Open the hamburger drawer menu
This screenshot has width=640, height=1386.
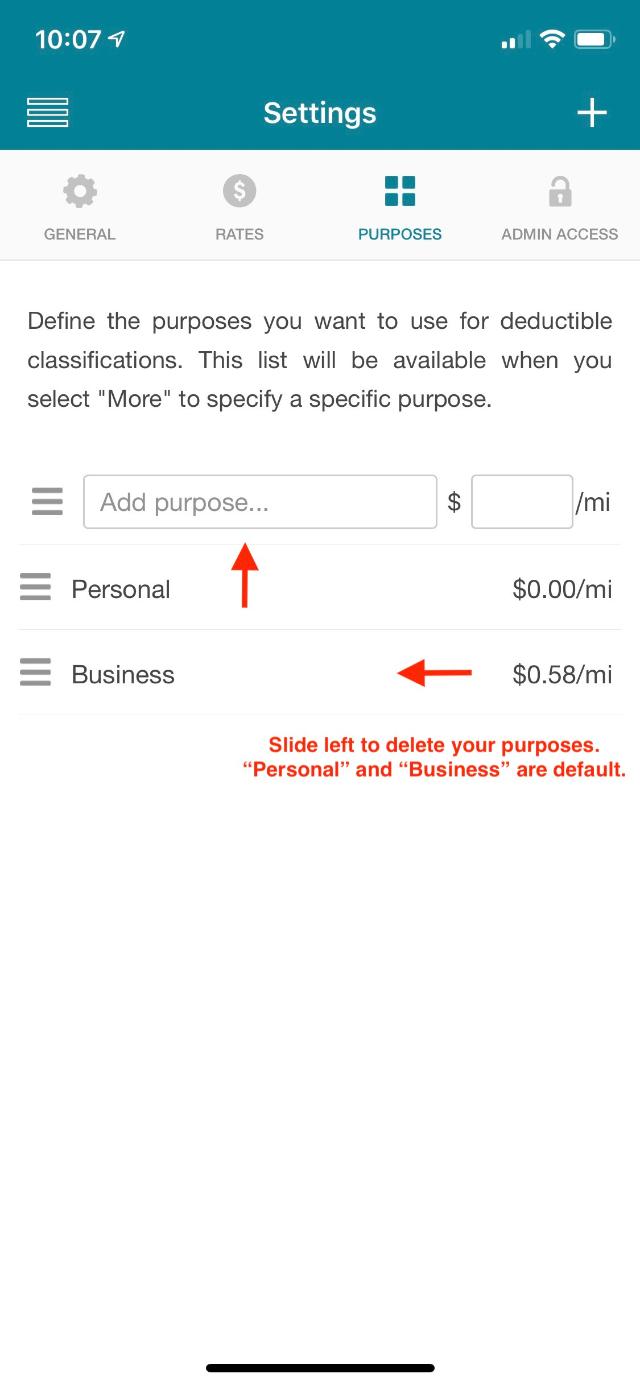coord(47,113)
